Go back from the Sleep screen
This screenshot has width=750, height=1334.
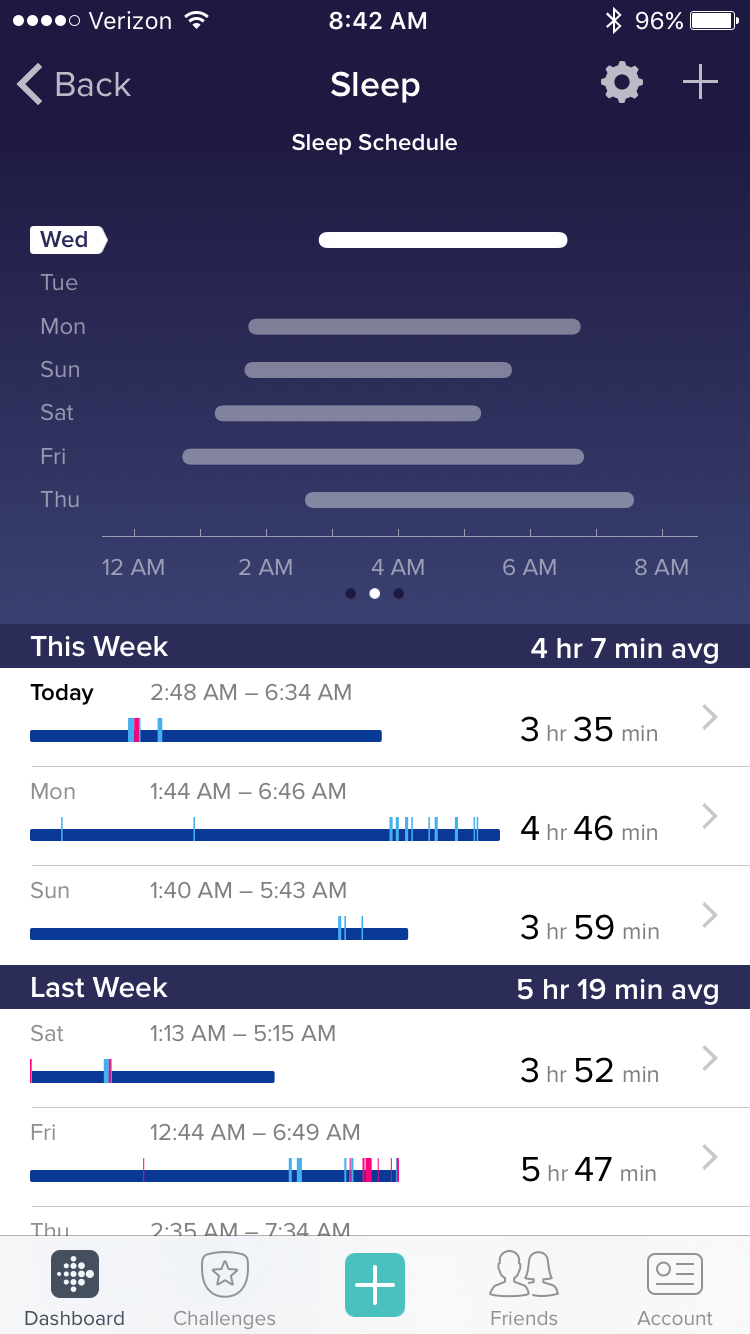click(74, 85)
